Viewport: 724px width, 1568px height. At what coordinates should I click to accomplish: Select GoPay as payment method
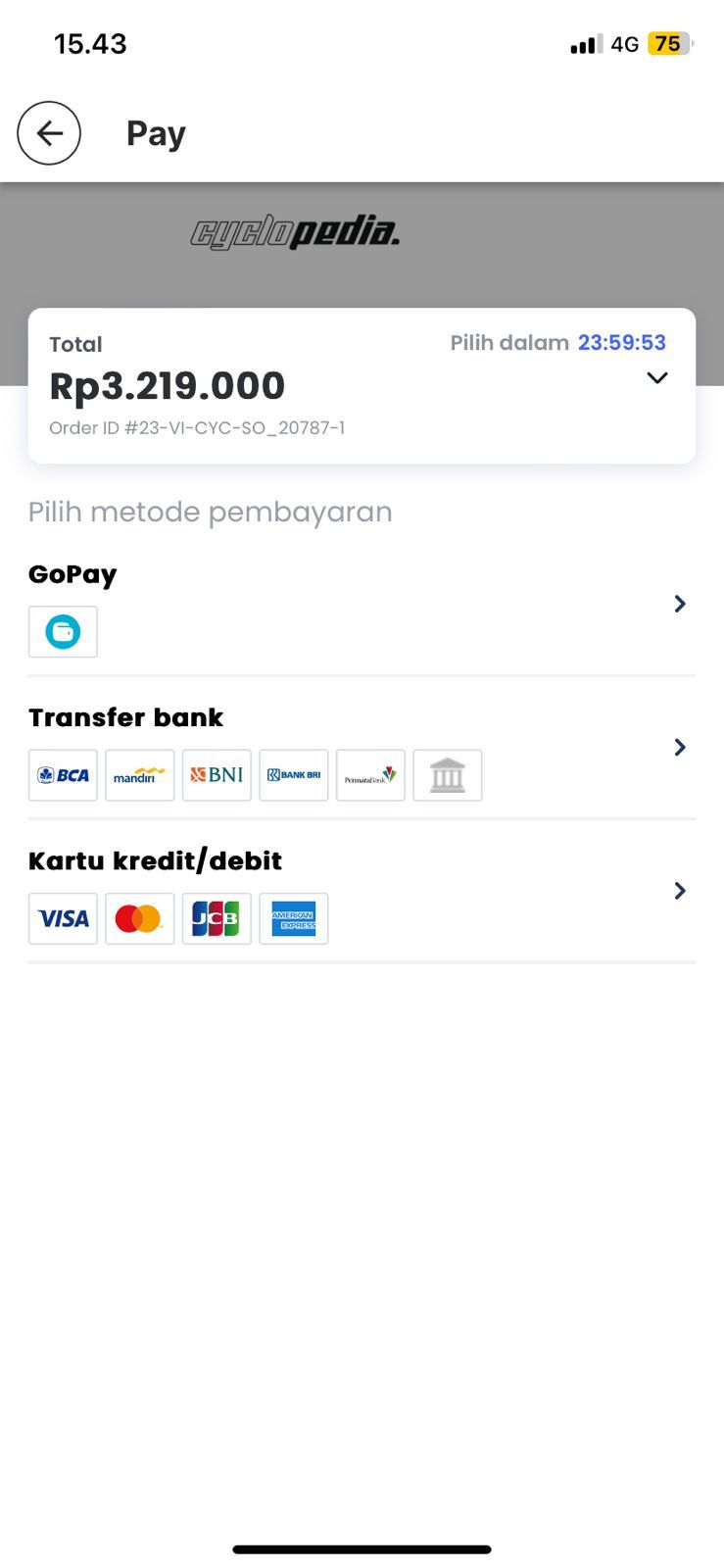coord(362,605)
